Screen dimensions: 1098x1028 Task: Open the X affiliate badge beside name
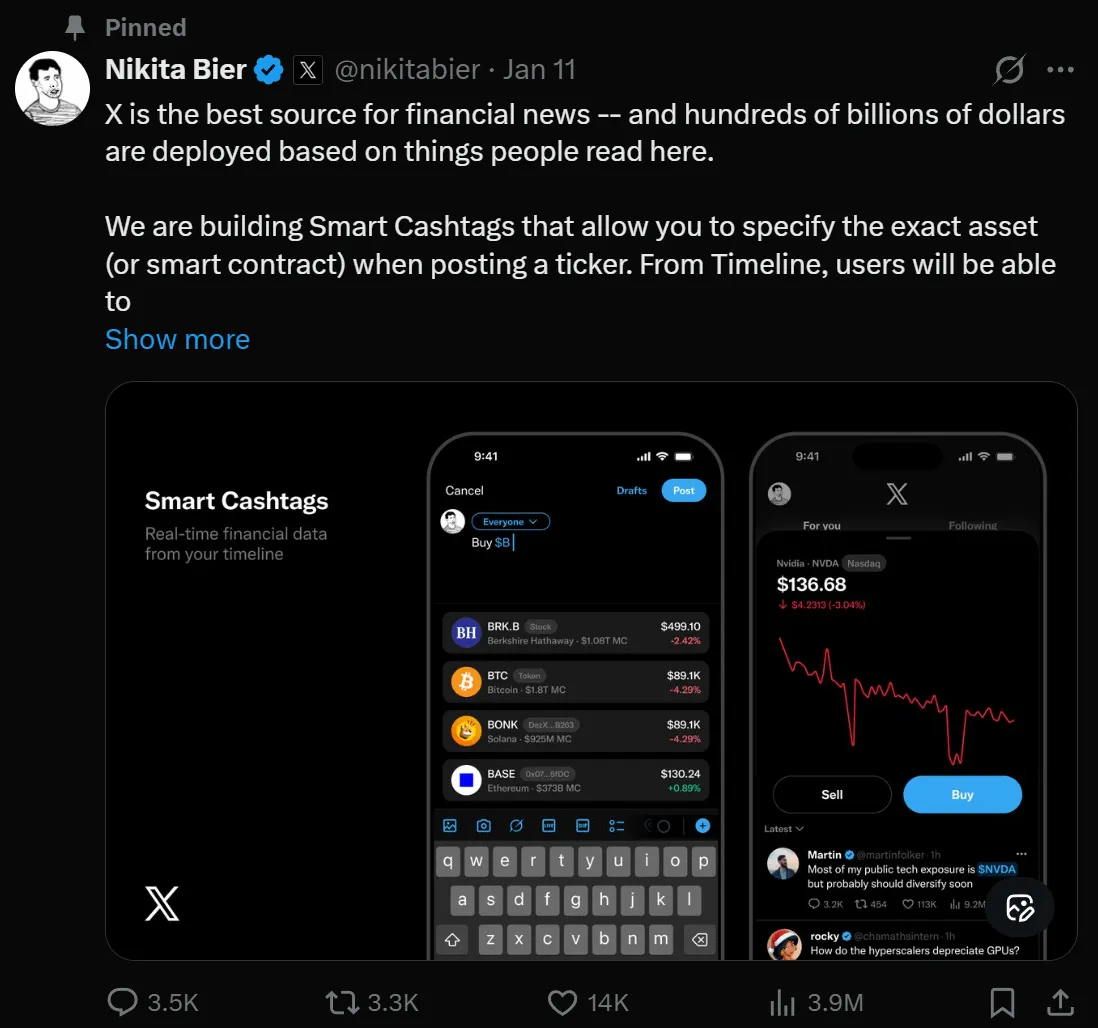[308, 70]
